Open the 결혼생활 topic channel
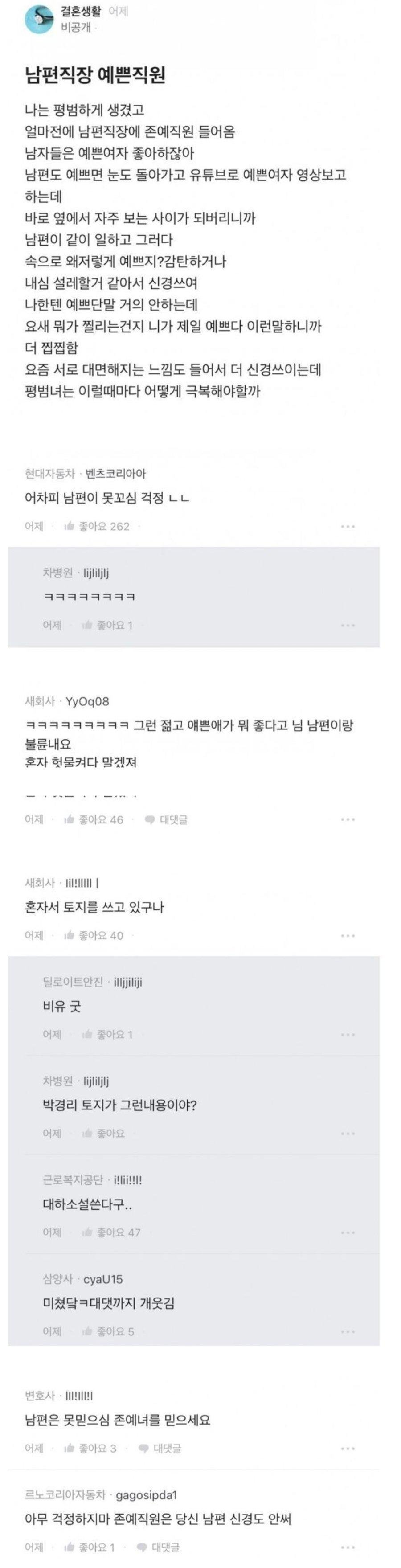This screenshot has height=1568, width=401. point(80,12)
